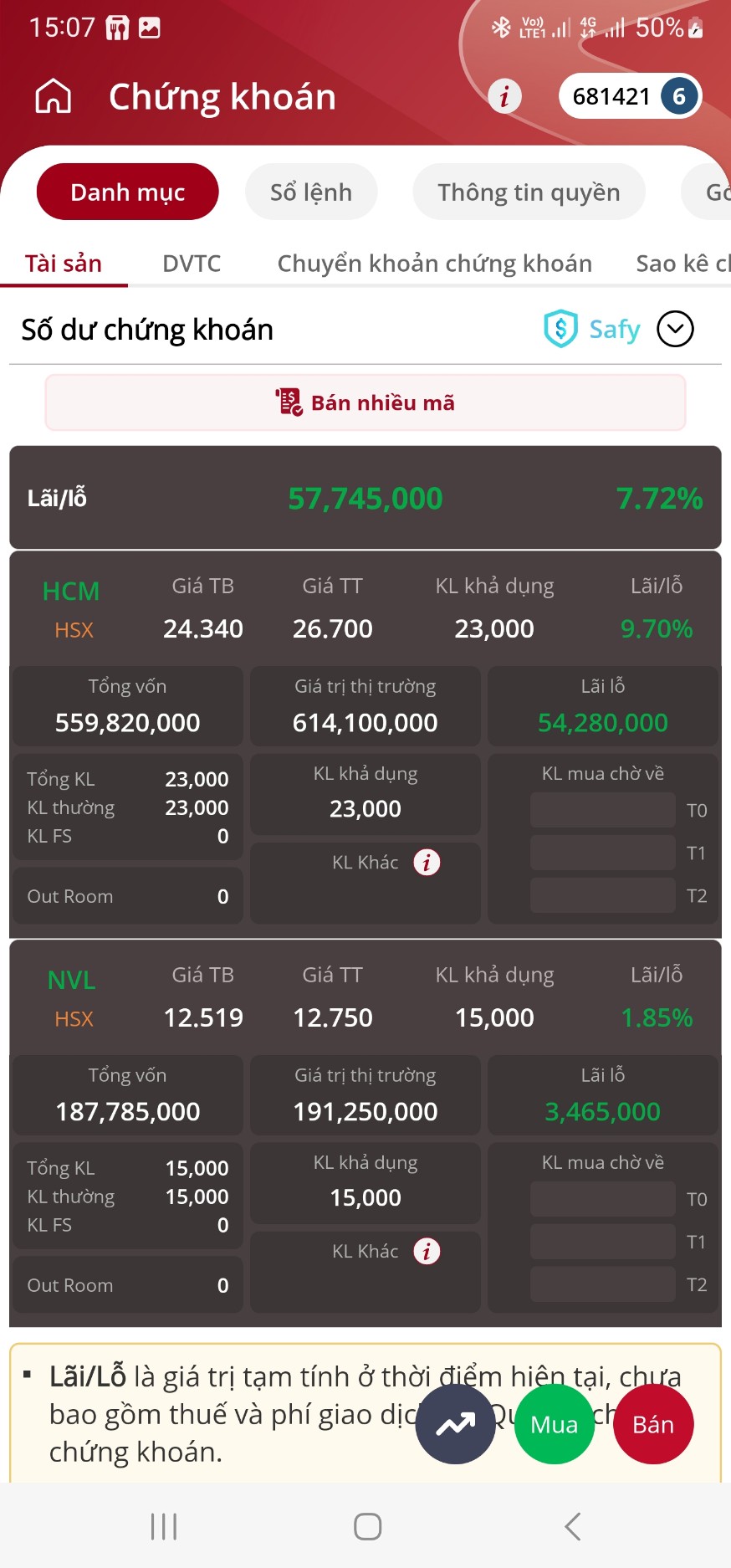The height and width of the screenshot is (1568, 731).
Task: Tap the red Bán button
Action: pyautogui.click(x=653, y=1424)
